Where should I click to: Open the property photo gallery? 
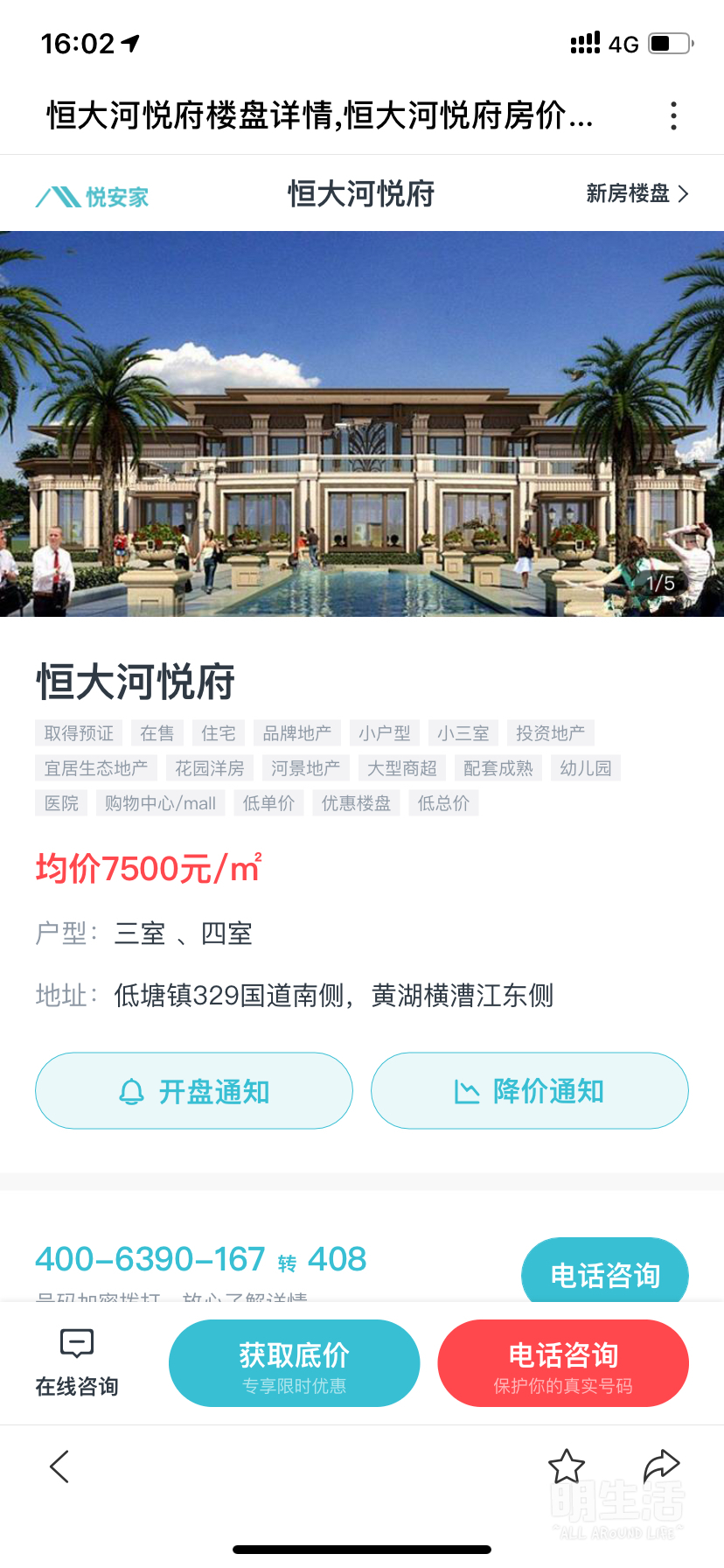pyautogui.click(x=362, y=423)
